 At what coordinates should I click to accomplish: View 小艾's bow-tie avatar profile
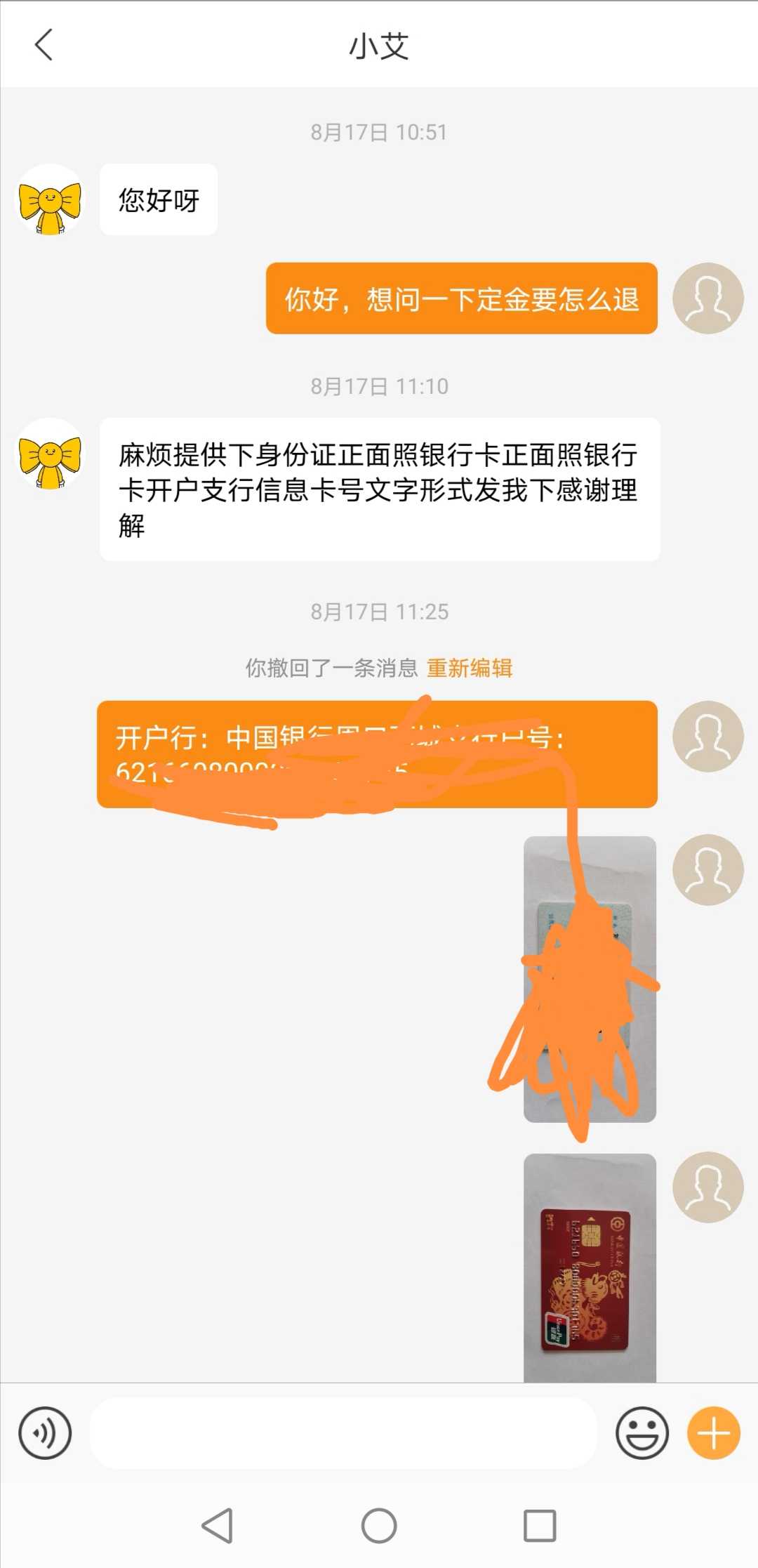(50, 199)
